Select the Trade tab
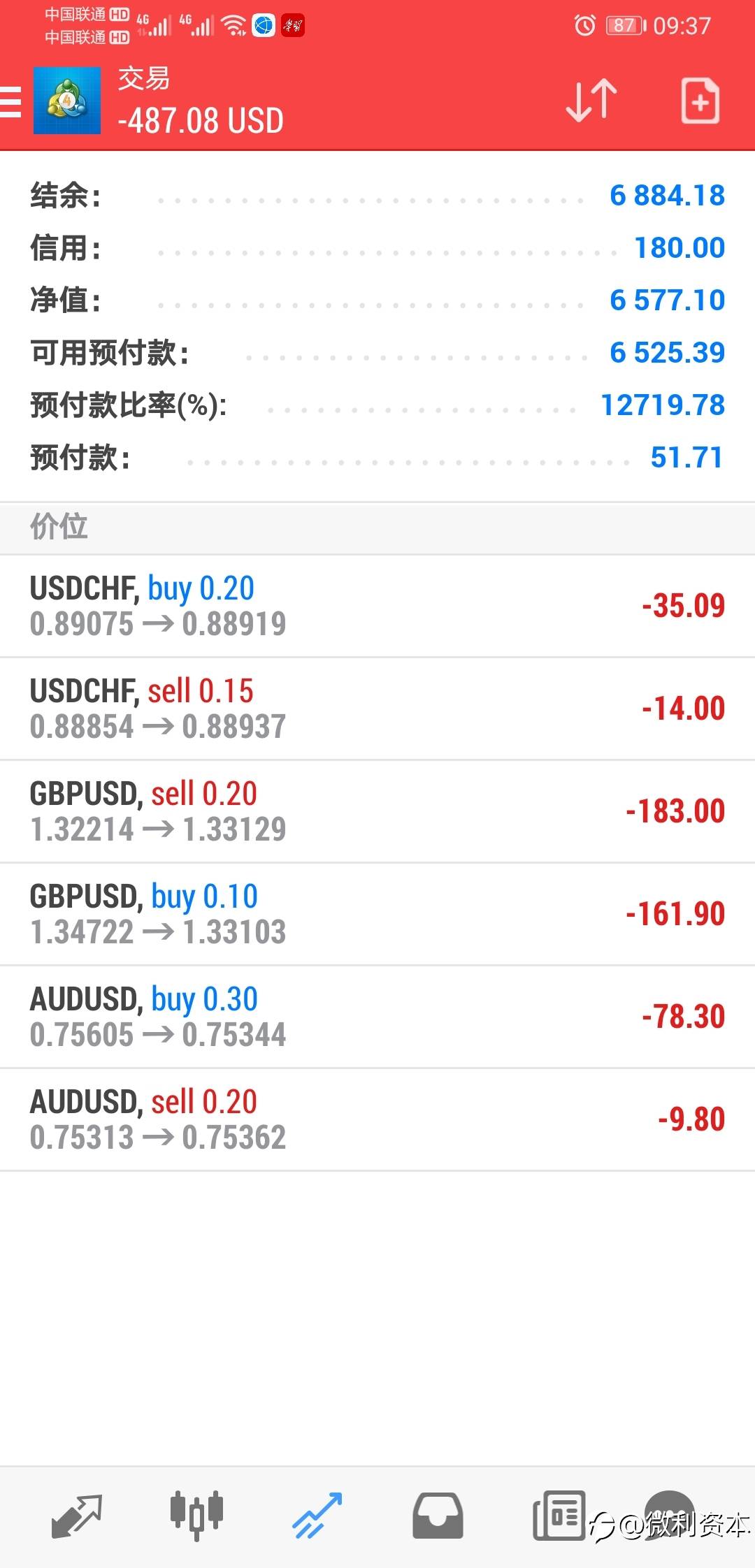Viewport: 755px width, 1568px height. tap(317, 1516)
